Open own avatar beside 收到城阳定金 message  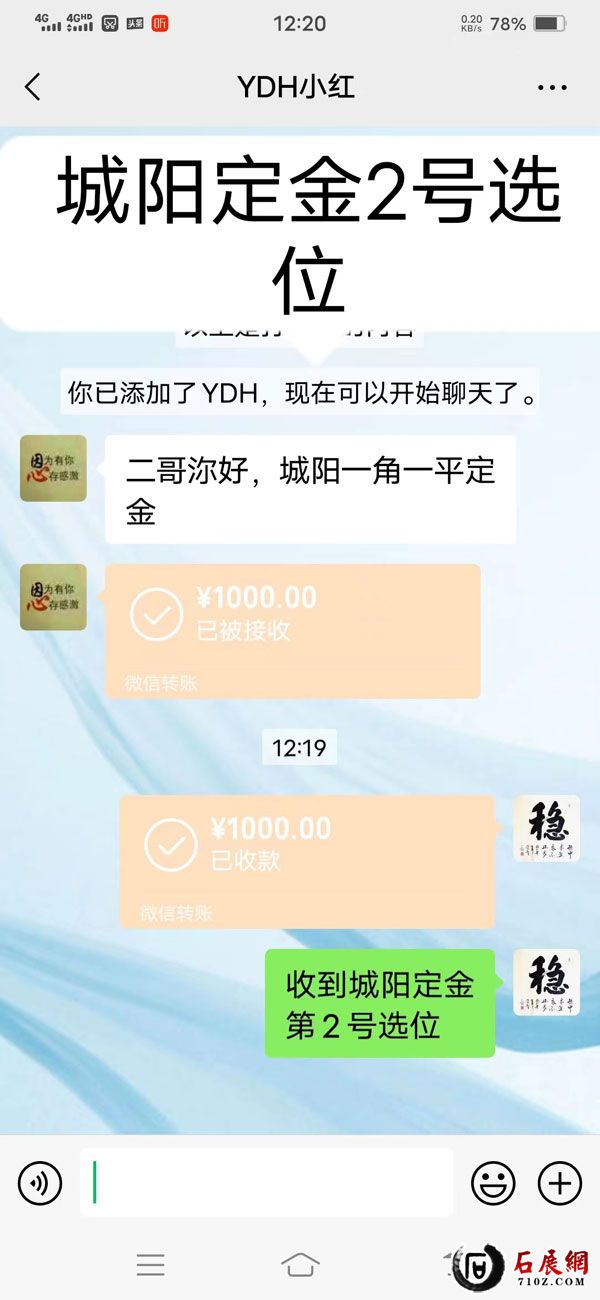coord(546,983)
